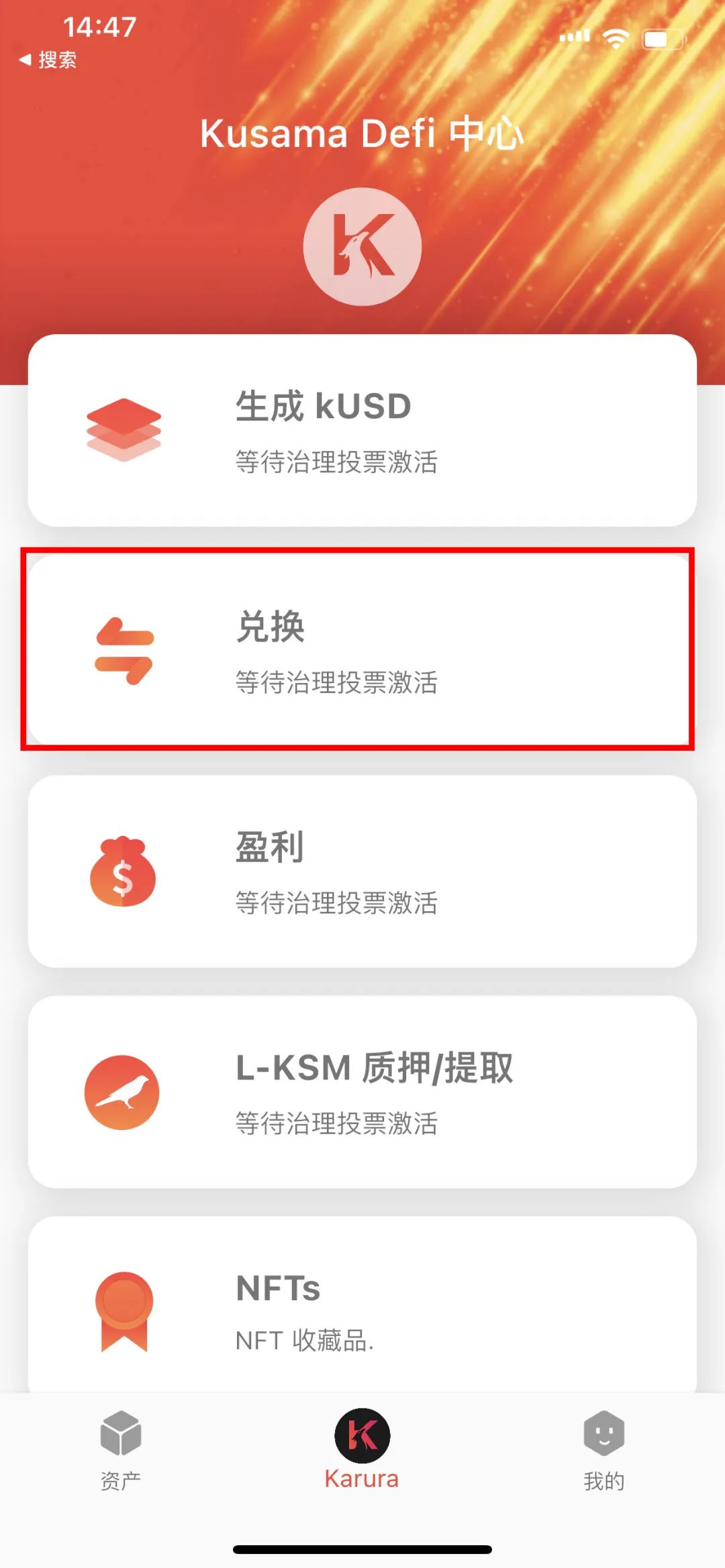
Task: Open the 盈利 earn card
Action: (x=362, y=871)
